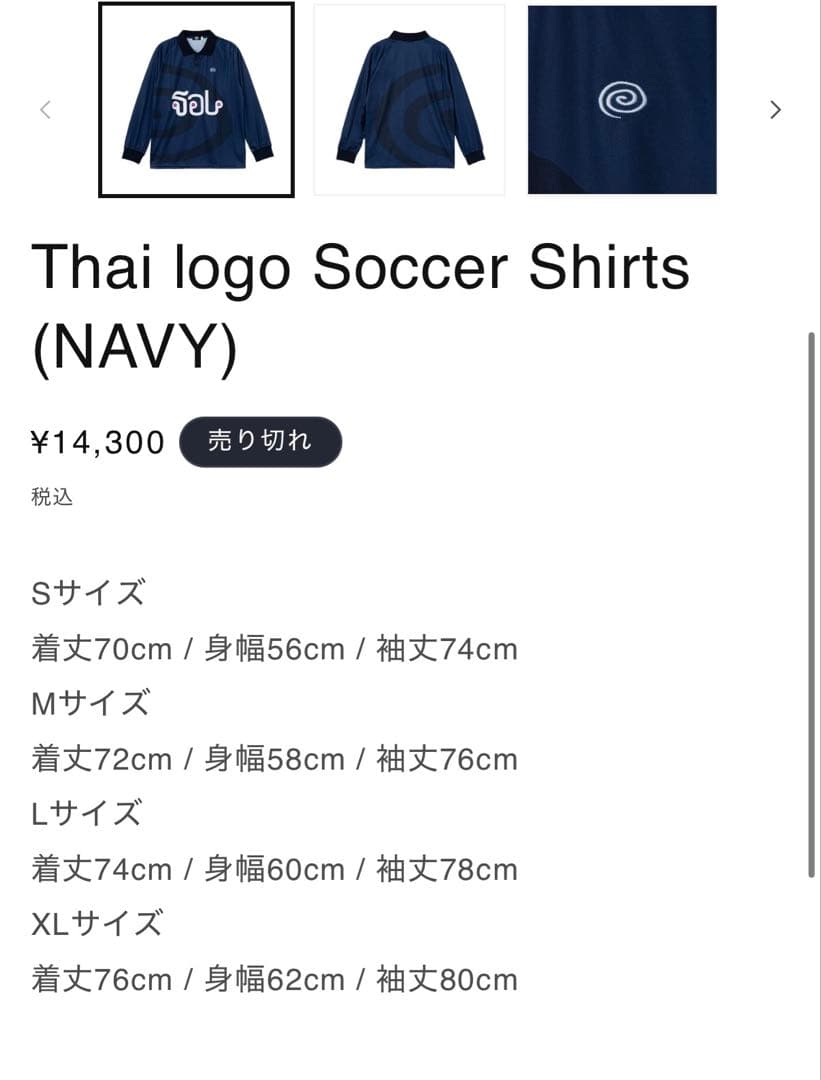821x1080 pixels.
Task: Click the 税込 tax-included label
Action: pyautogui.click(x=49, y=497)
